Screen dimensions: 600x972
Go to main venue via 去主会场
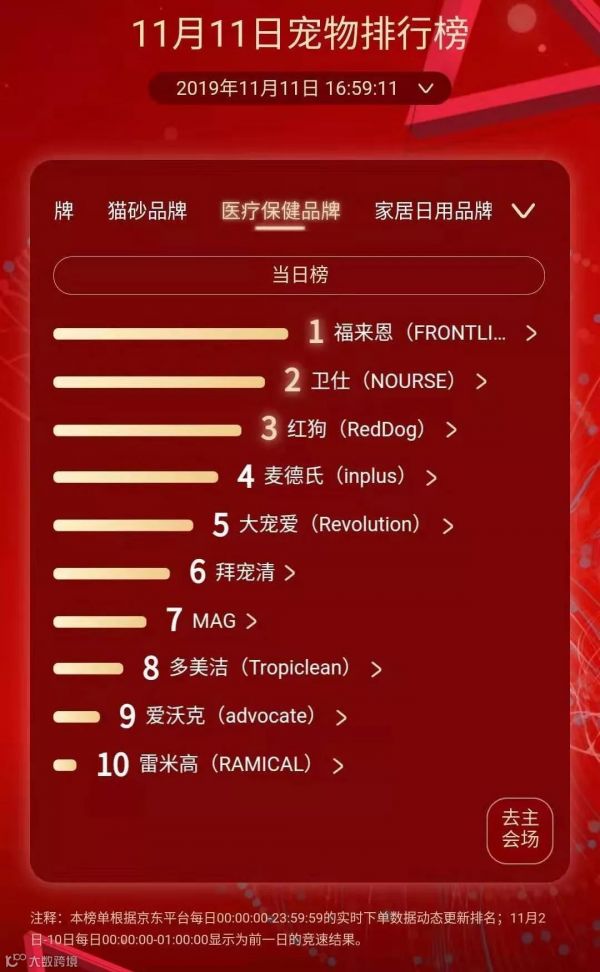(x=520, y=830)
